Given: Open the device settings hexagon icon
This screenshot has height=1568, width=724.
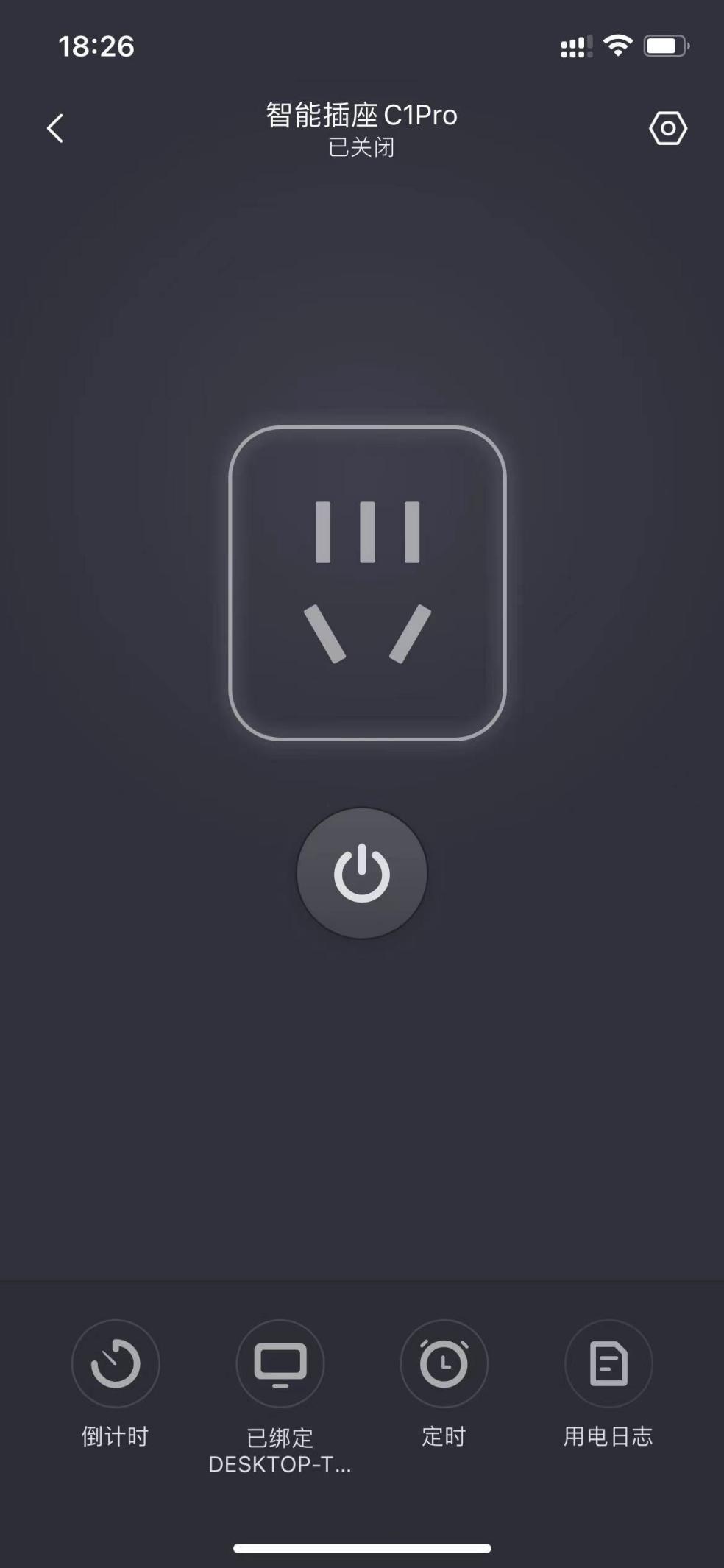Looking at the screenshot, I should coord(667,129).
